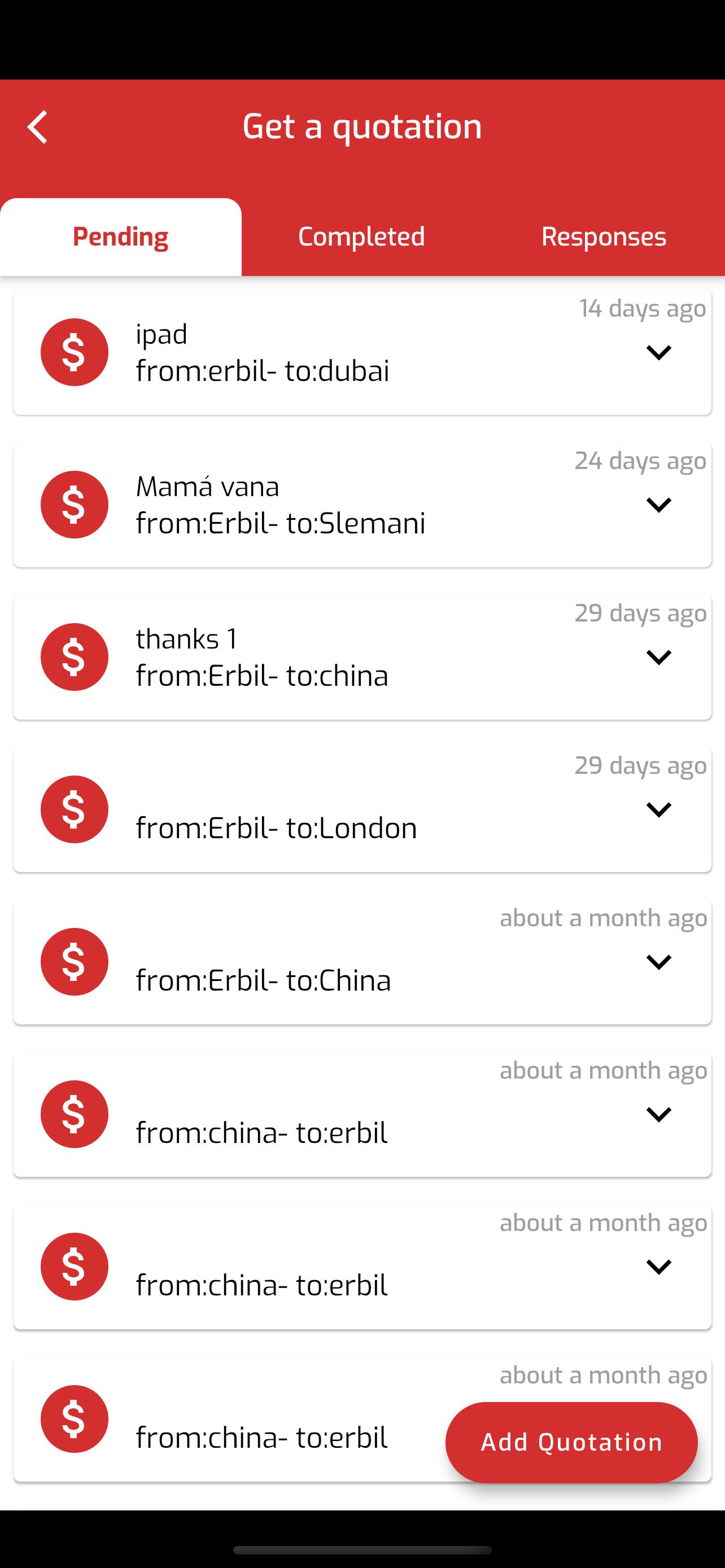725x1568 pixels.
Task: Expand the Erbil to London quotation chevron
Action: coord(658,809)
